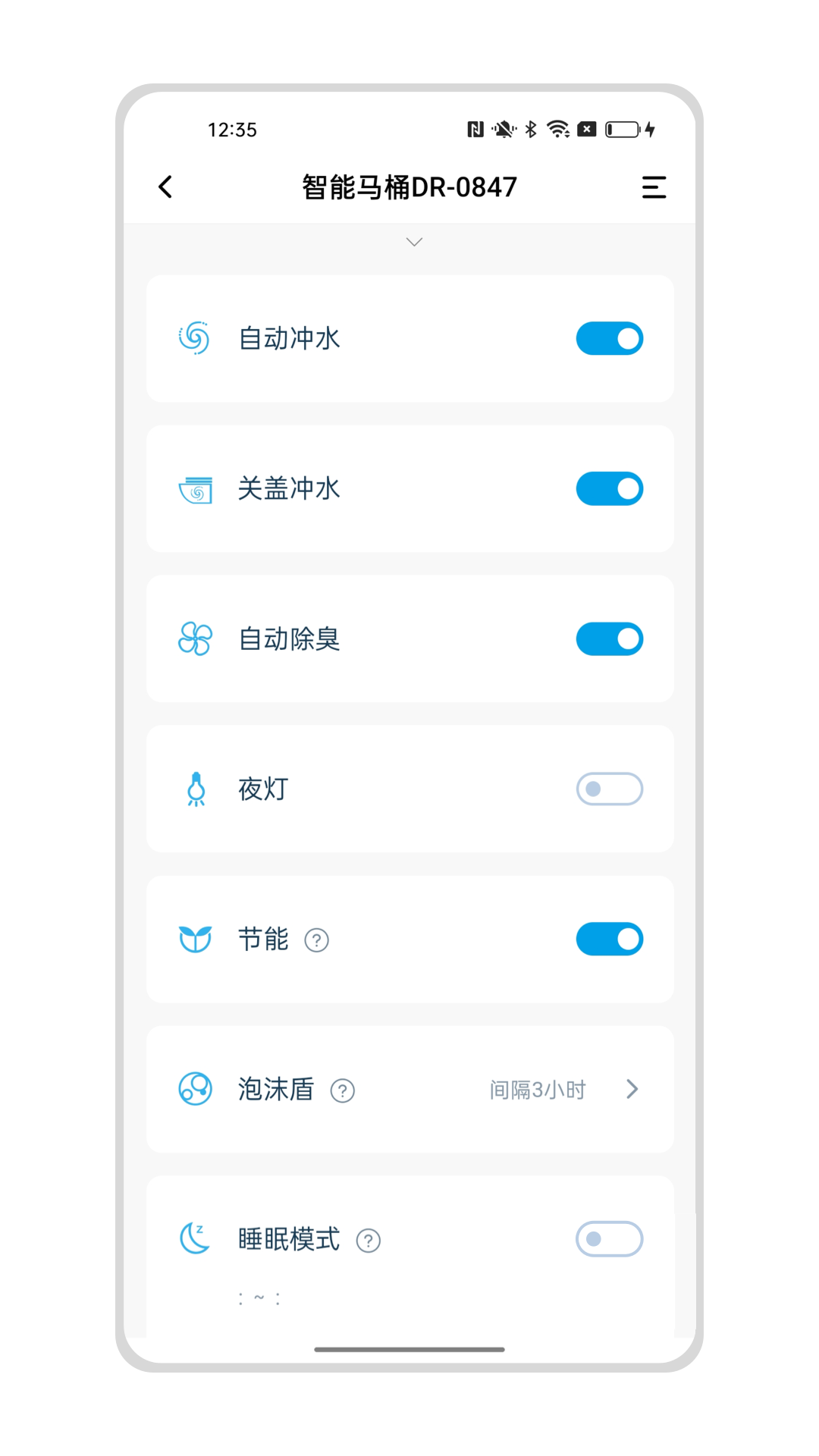The image size is (819, 1456).
Task: Open the menu icon in the top bar
Action: [x=654, y=187]
